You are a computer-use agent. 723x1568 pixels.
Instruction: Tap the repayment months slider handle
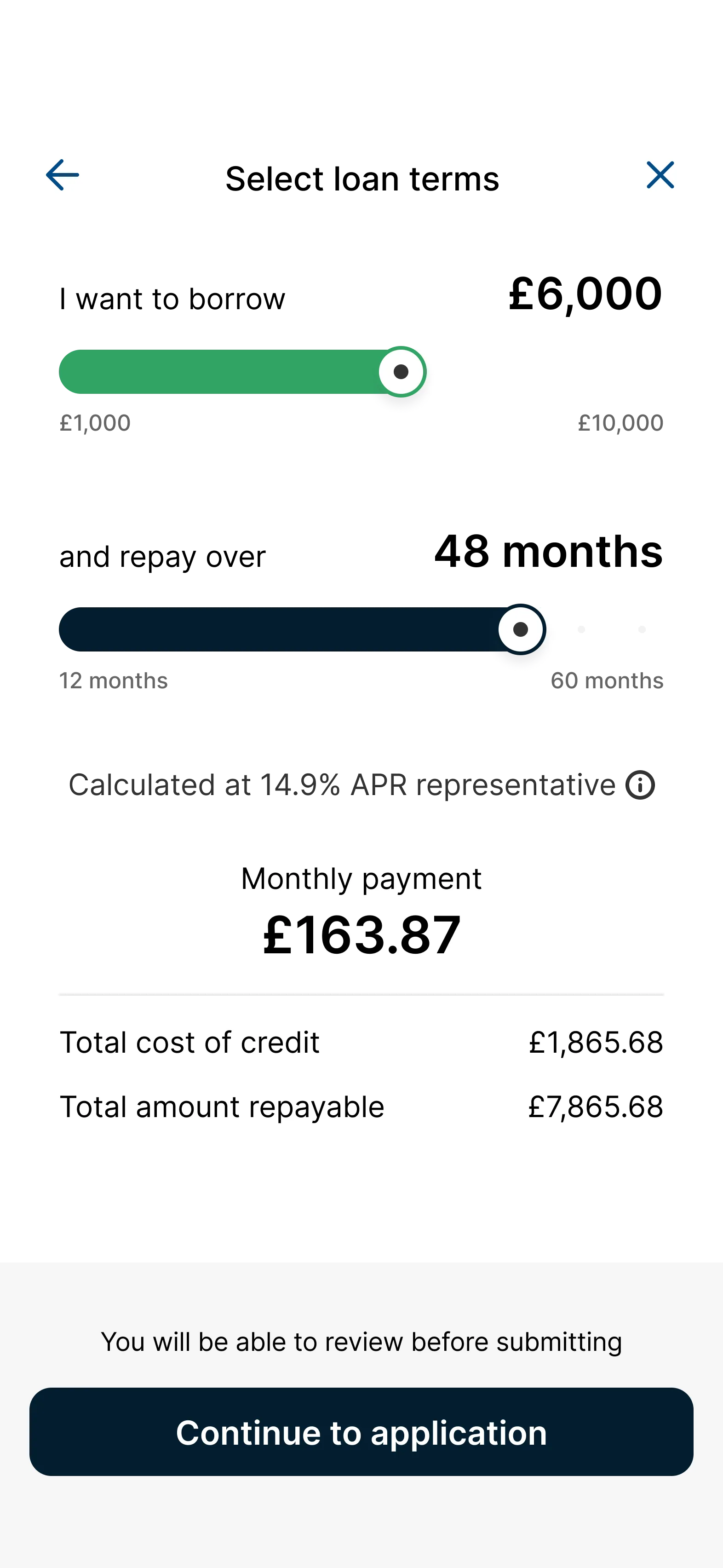pos(520,629)
